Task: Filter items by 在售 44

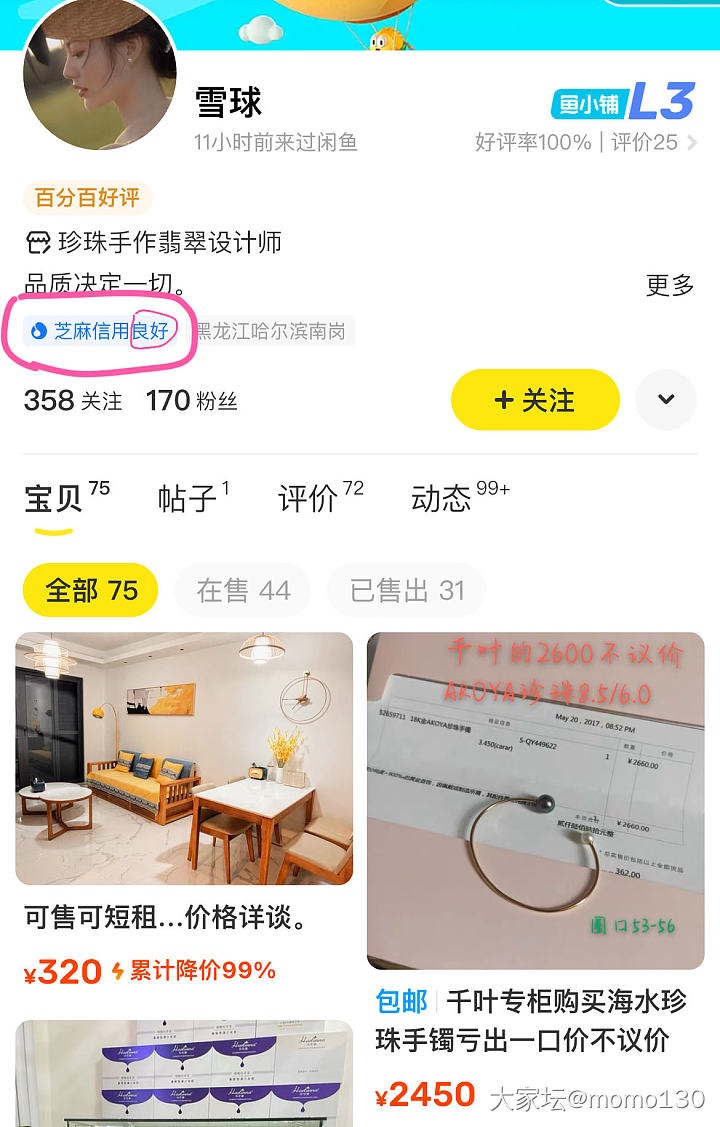Action: 243,591
